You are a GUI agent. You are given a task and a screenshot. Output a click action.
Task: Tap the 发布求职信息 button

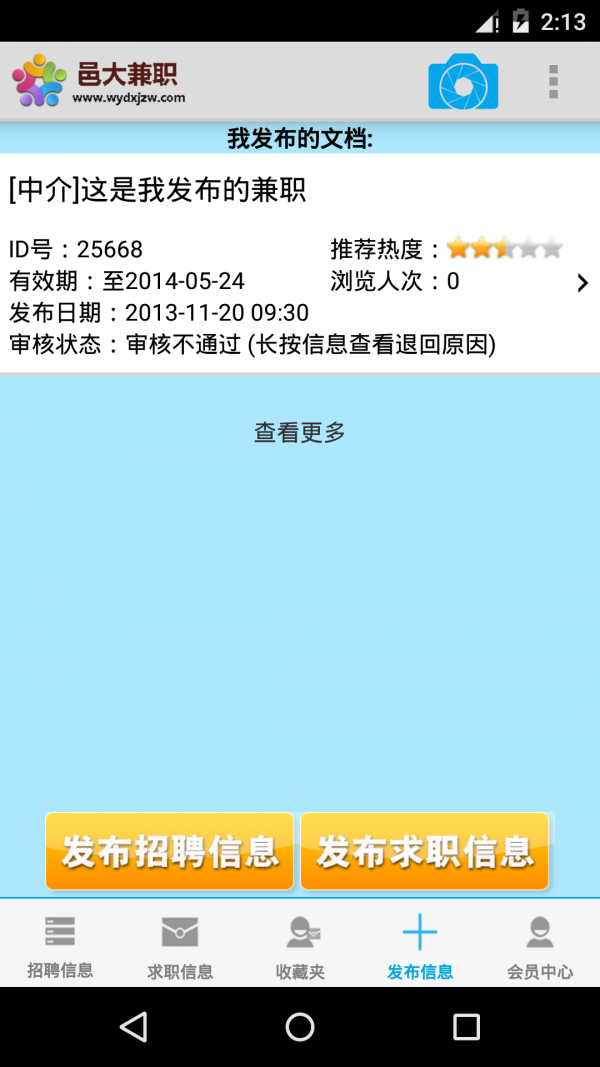[x=425, y=851]
